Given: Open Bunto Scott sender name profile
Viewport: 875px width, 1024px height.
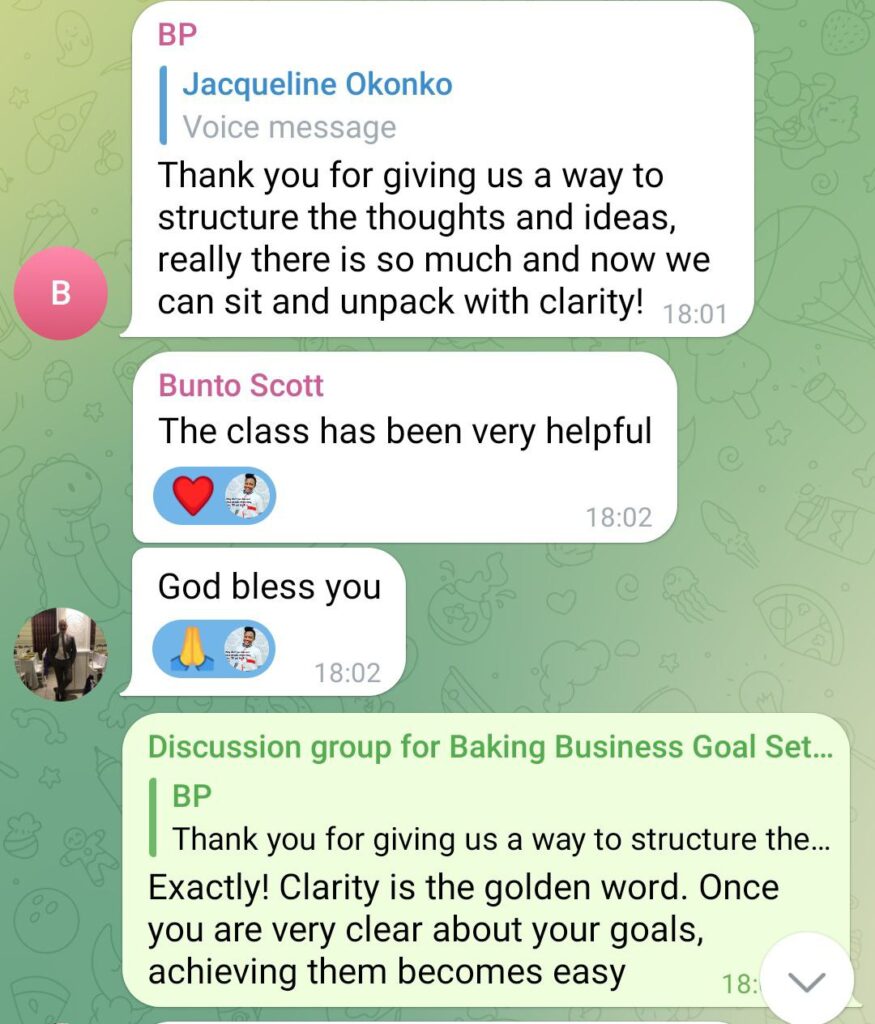Looking at the screenshot, I should point(241,385).
